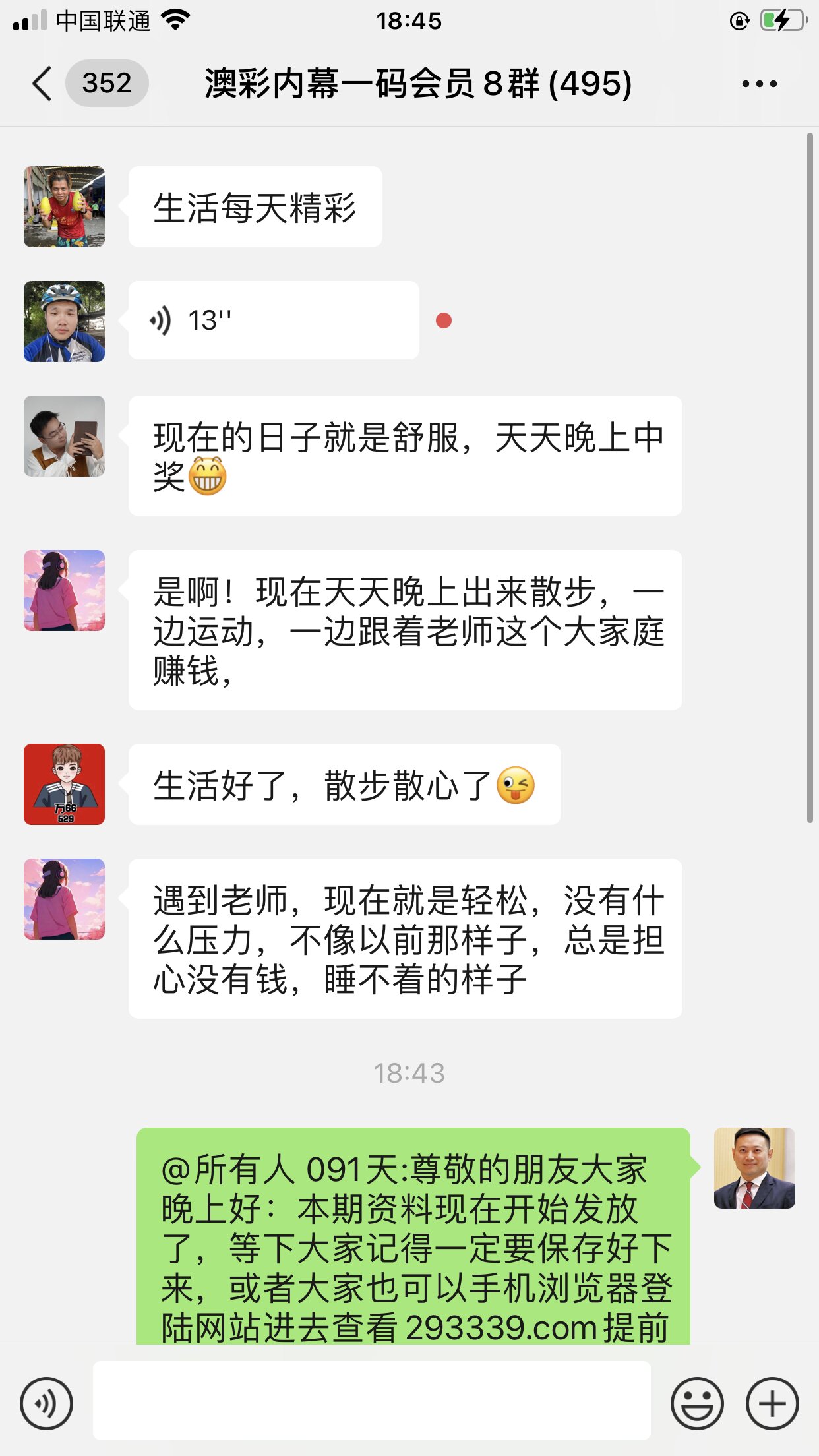This screenshot has width=819, height=1456.
Task: Focus the message text field
Action: point(371,1400)
